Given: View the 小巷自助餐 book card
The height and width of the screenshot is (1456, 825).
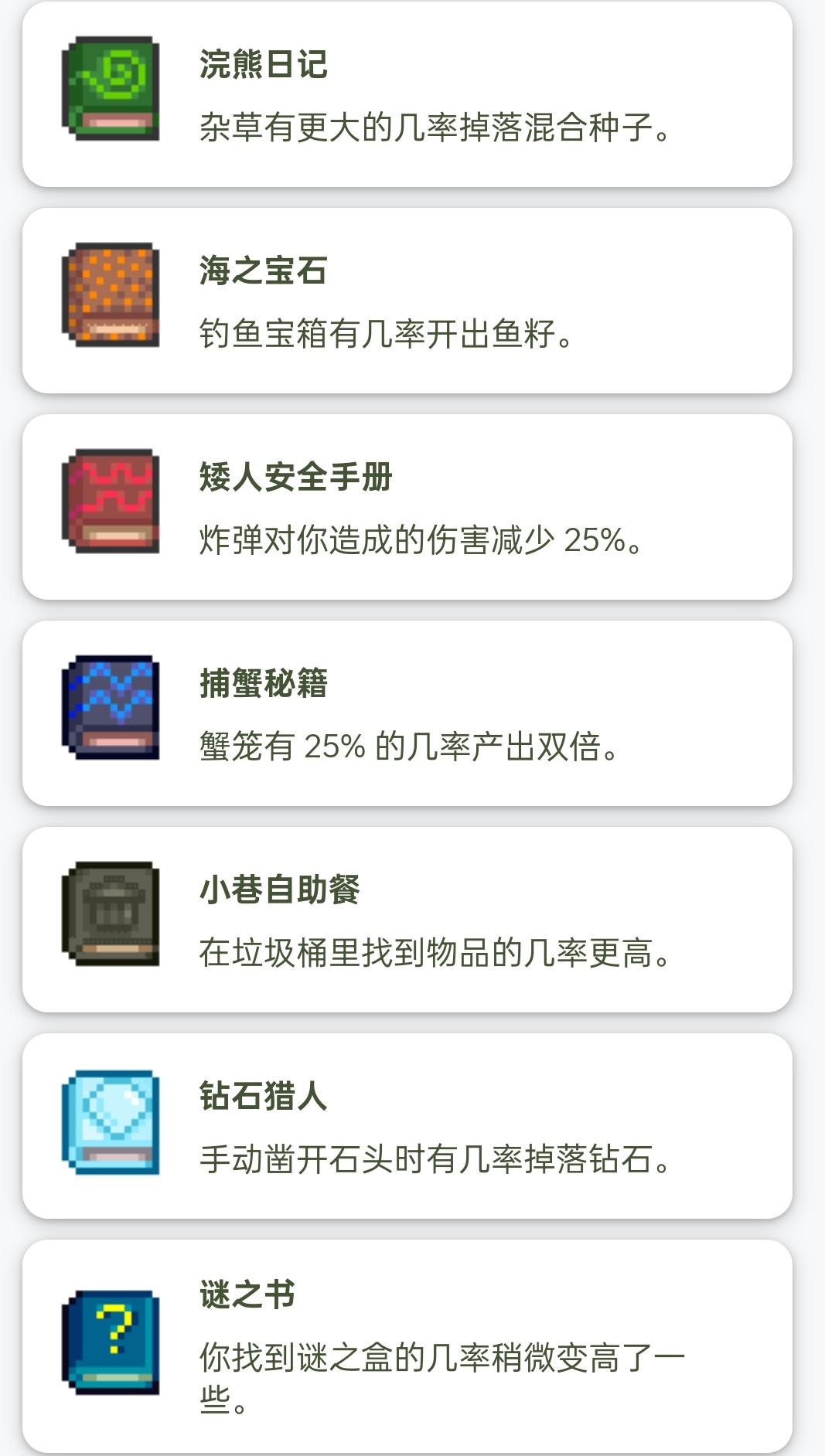Looking at the screenshot, I should [407, 920].
